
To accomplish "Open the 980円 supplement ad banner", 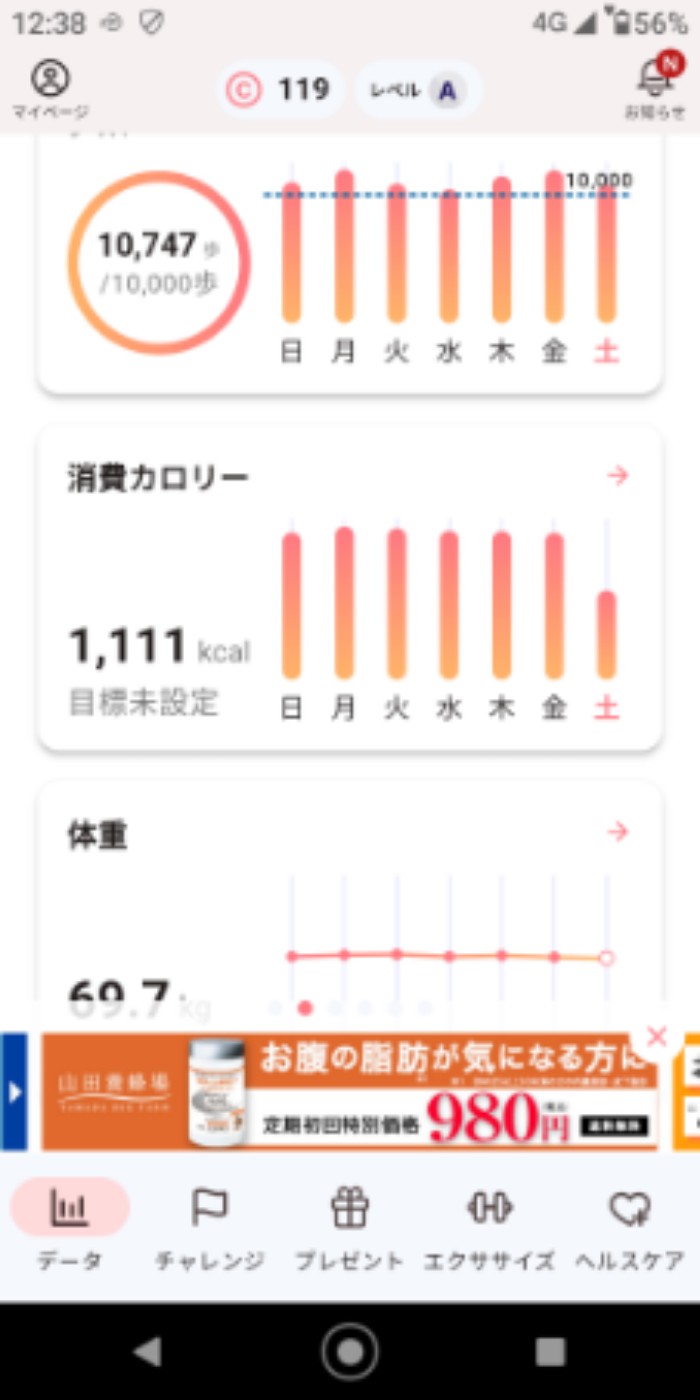I will (x=350, y=1092).
